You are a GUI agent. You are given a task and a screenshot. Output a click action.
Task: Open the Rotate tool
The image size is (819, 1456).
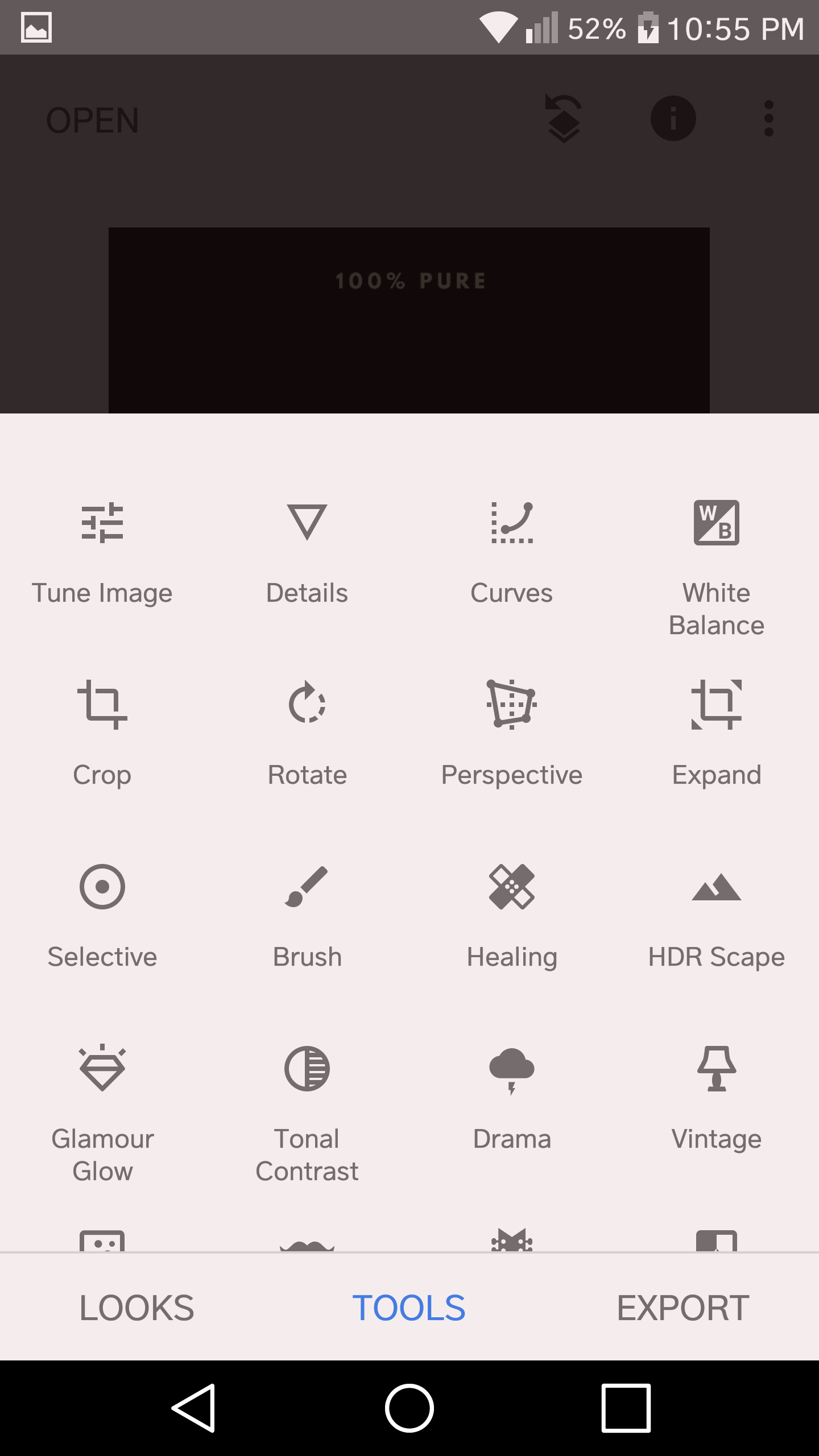point(307,734)
